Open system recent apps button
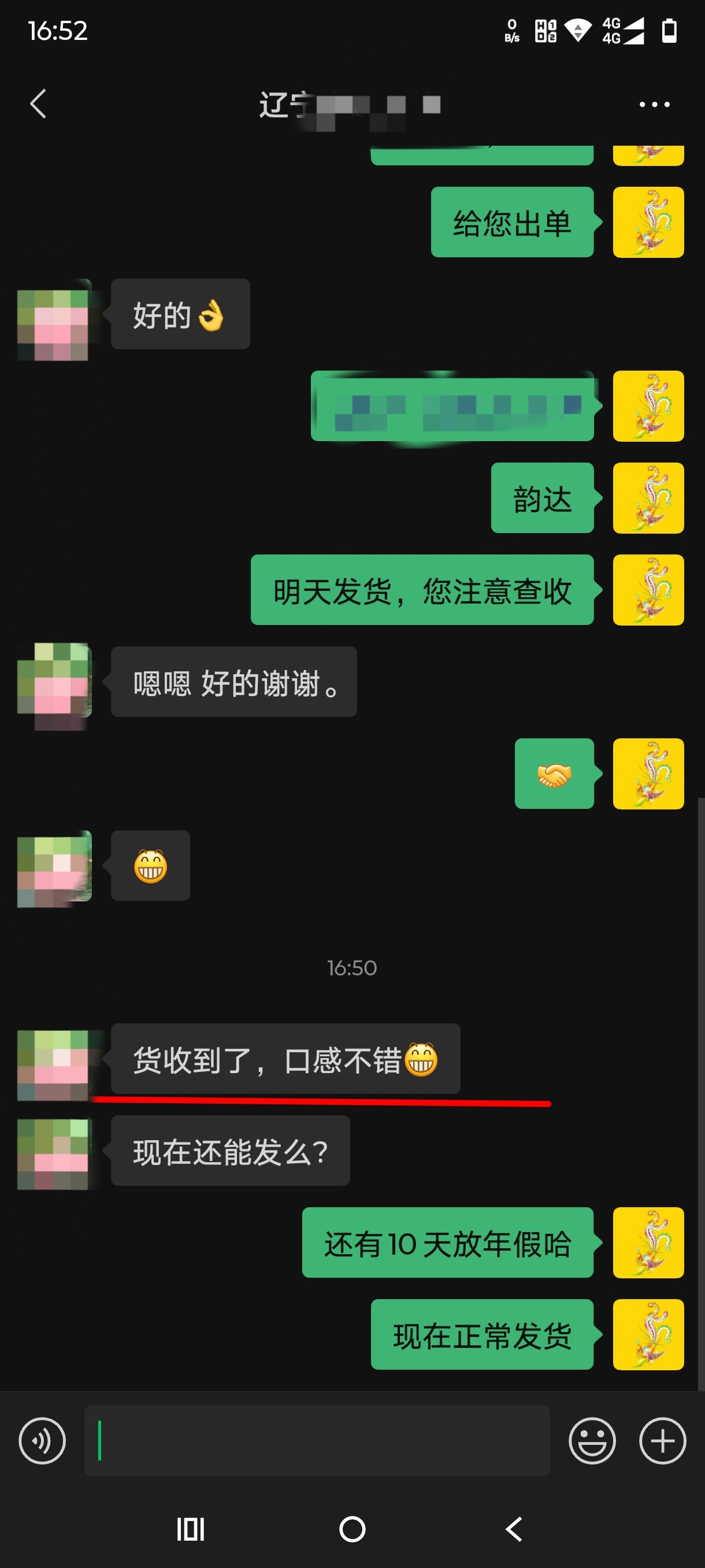Image resolution: width=705 pixels, height=1568 pixels. pos(190,1529)
